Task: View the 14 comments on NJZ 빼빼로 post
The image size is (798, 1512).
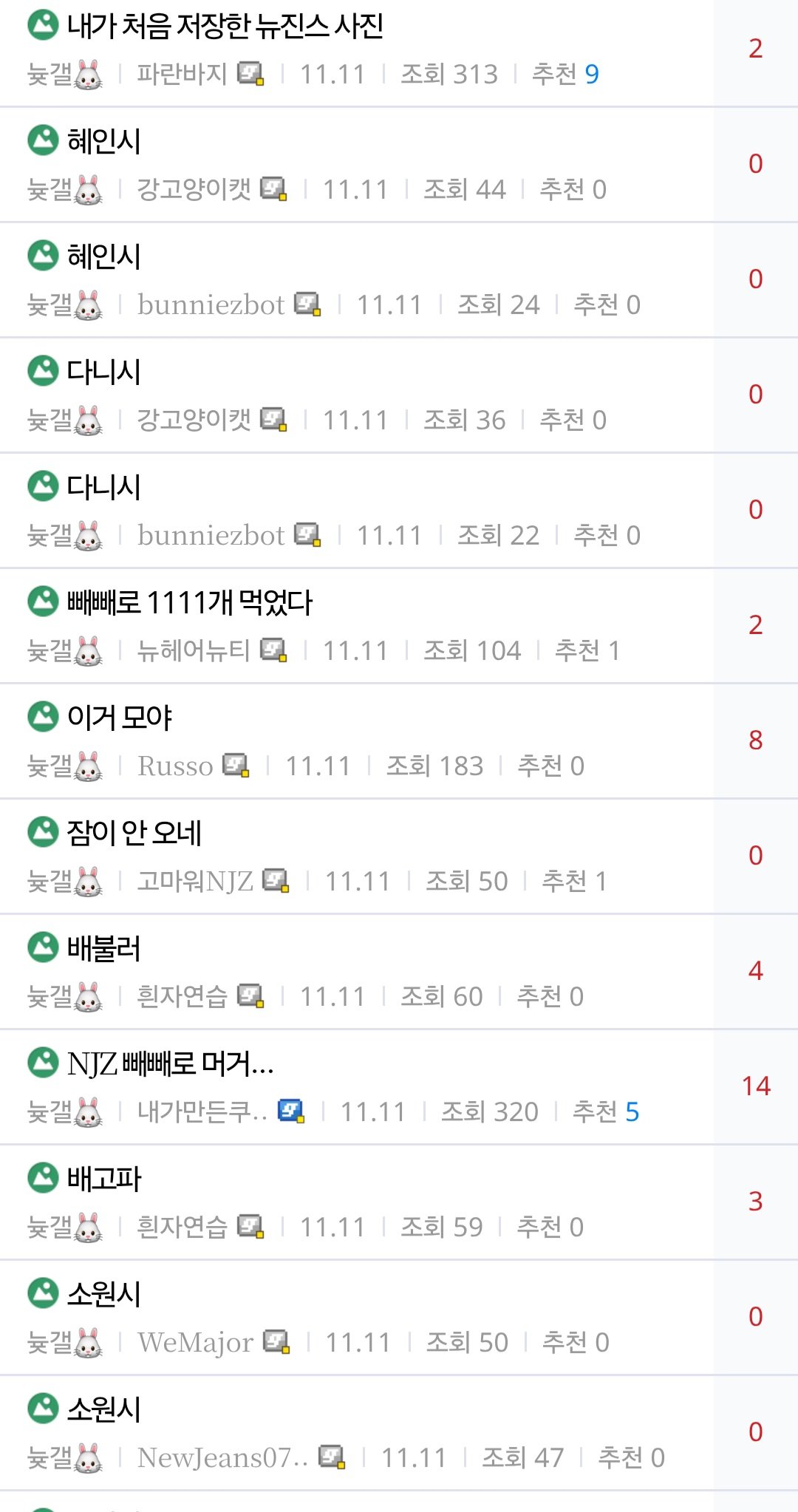Action: click(x=755, y=1086)
